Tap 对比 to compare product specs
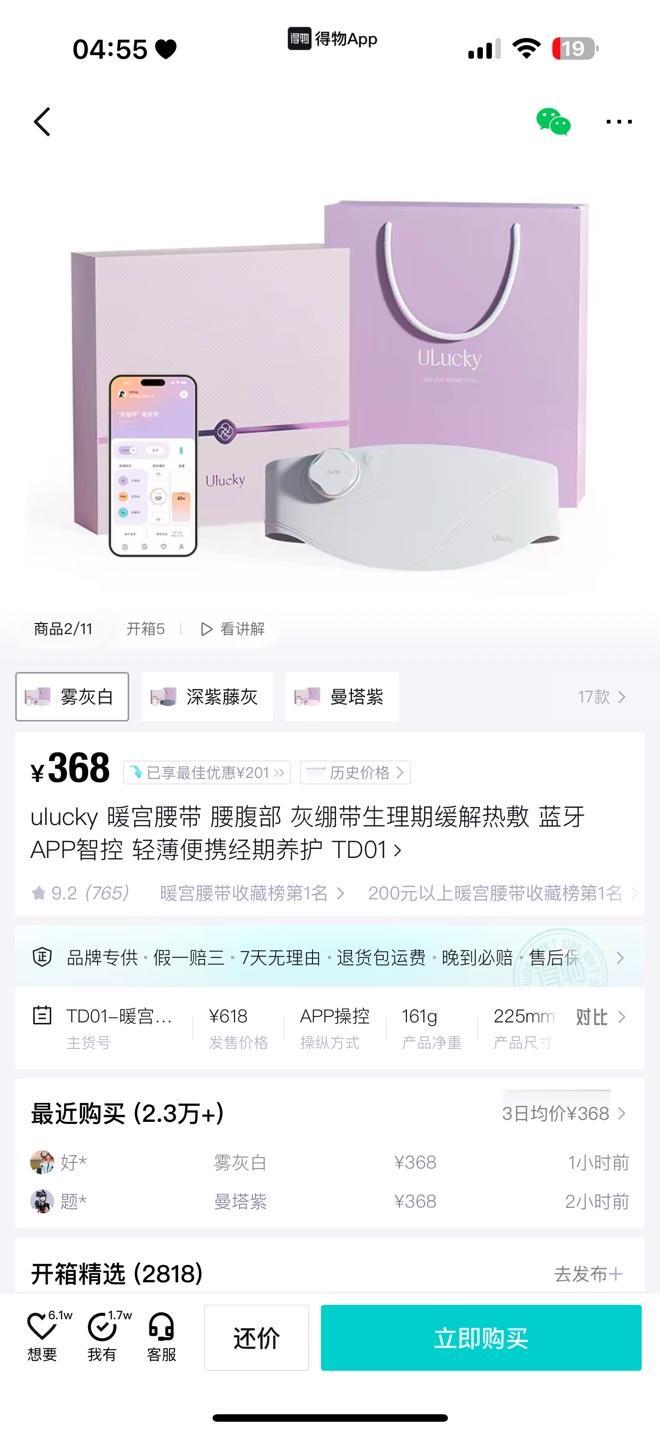Screen dimensions: 660x1434 [600, 1017]
